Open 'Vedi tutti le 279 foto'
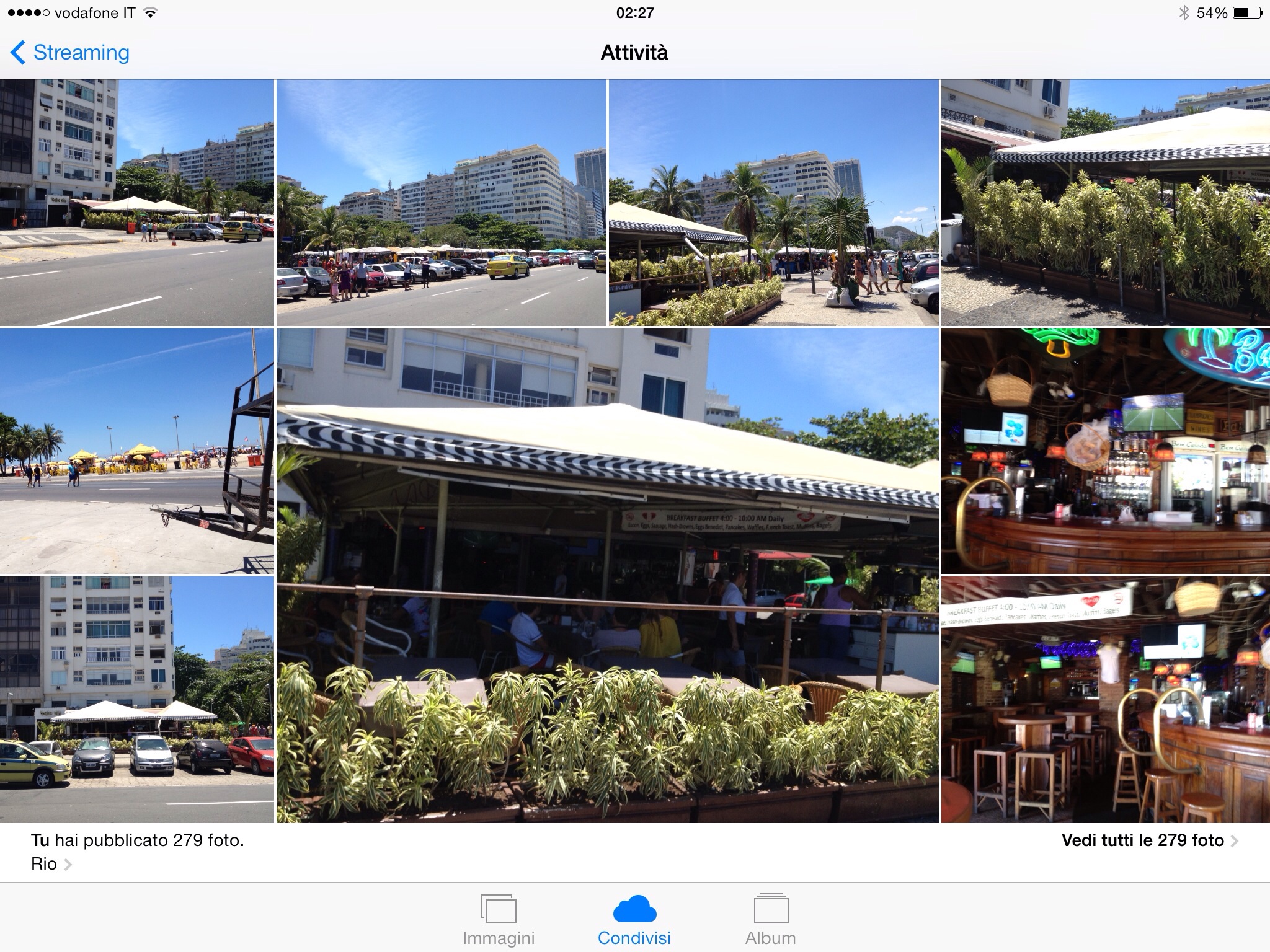 (x=1148, y=840)
